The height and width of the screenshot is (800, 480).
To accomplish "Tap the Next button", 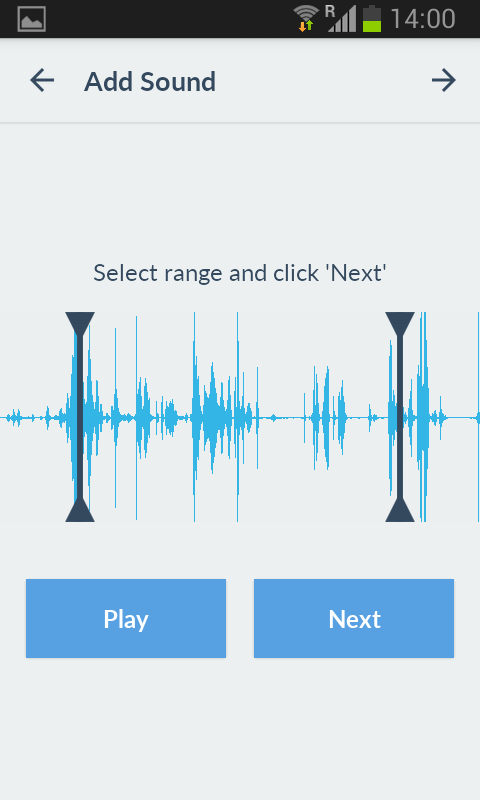I will click(354, 618).
